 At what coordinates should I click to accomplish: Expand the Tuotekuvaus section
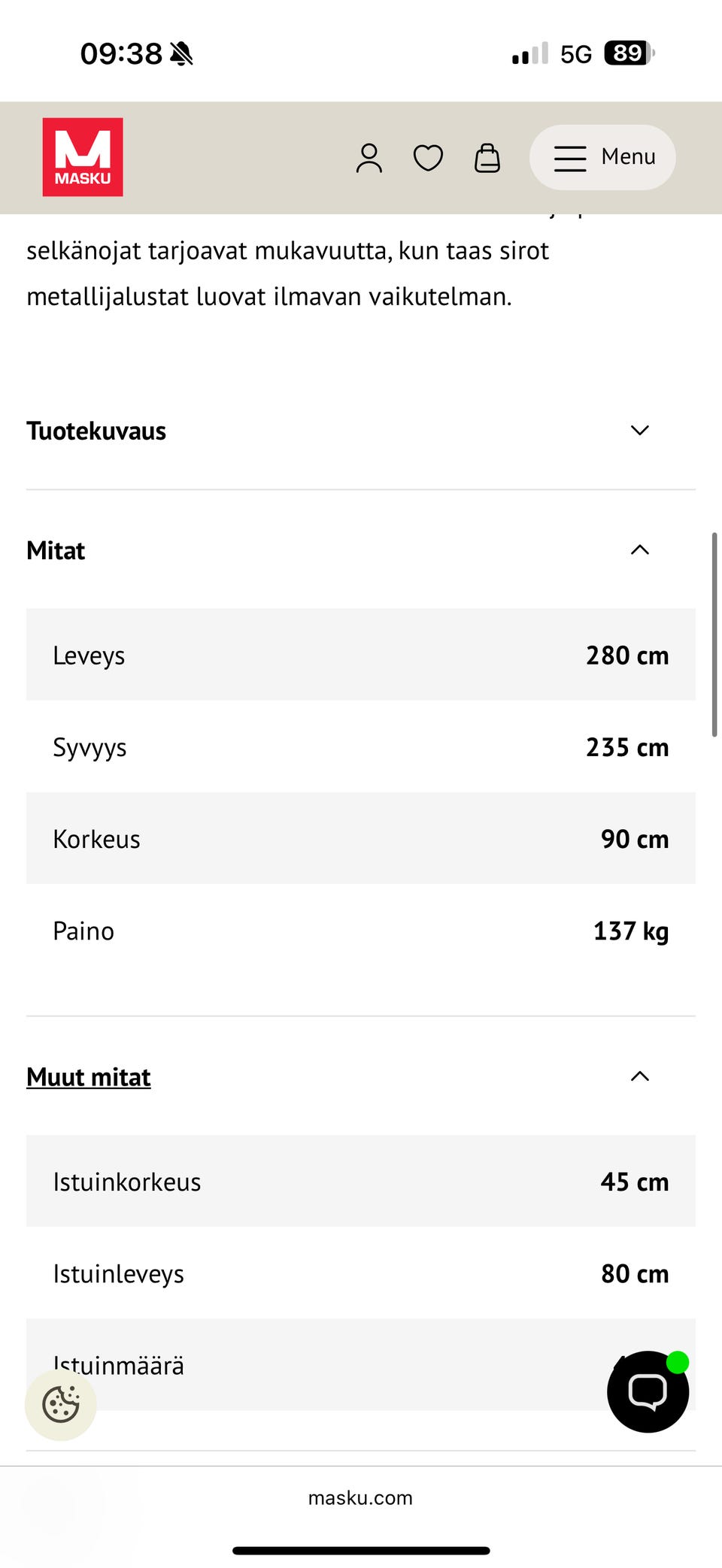point(639,430)
